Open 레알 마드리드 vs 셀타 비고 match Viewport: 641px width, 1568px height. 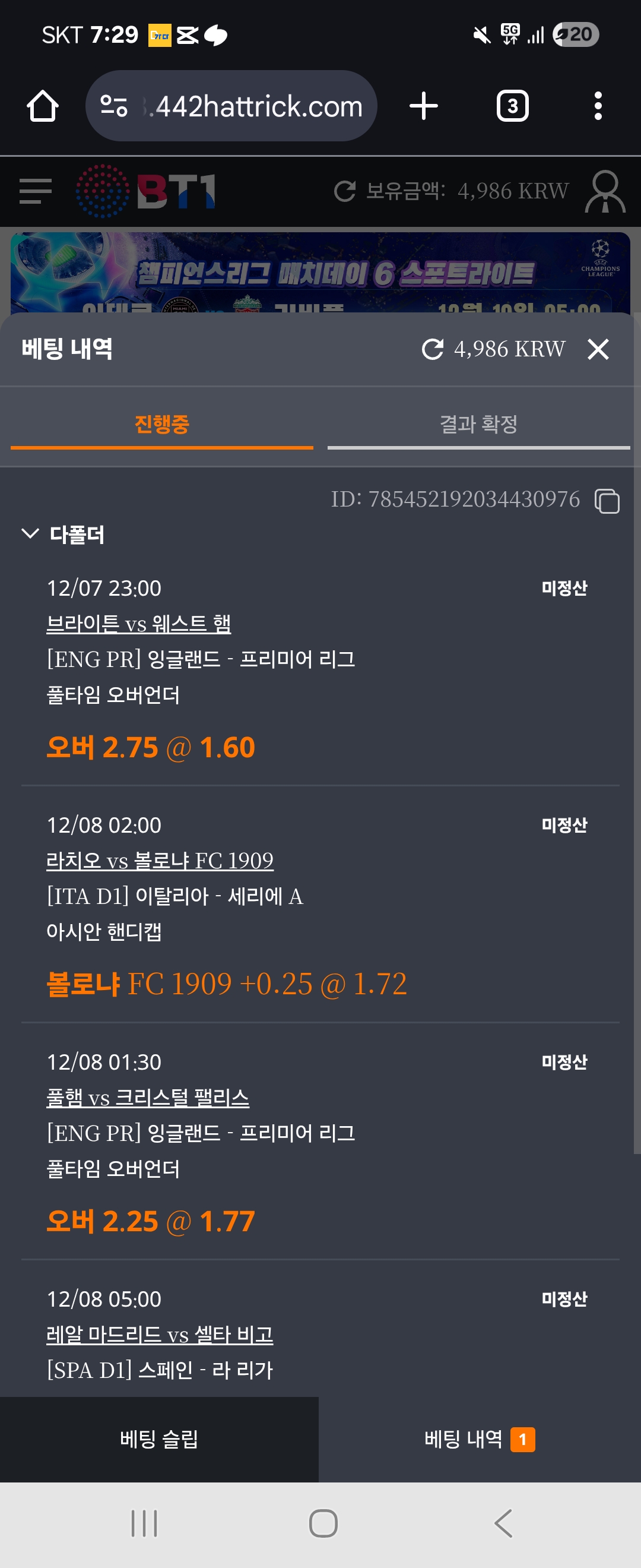[x=159, y=1333]
